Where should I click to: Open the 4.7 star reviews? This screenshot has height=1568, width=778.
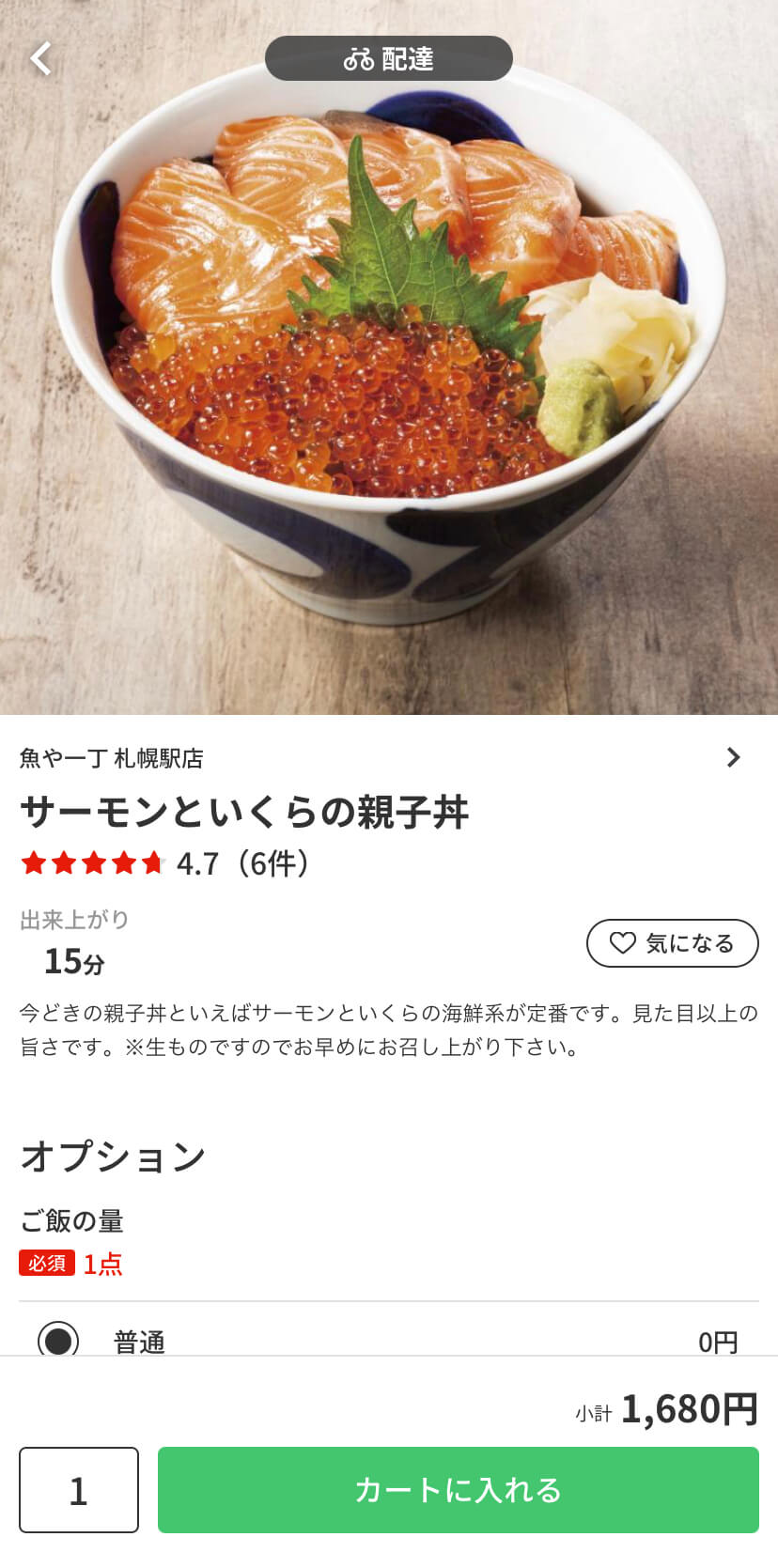pos(165,862)
